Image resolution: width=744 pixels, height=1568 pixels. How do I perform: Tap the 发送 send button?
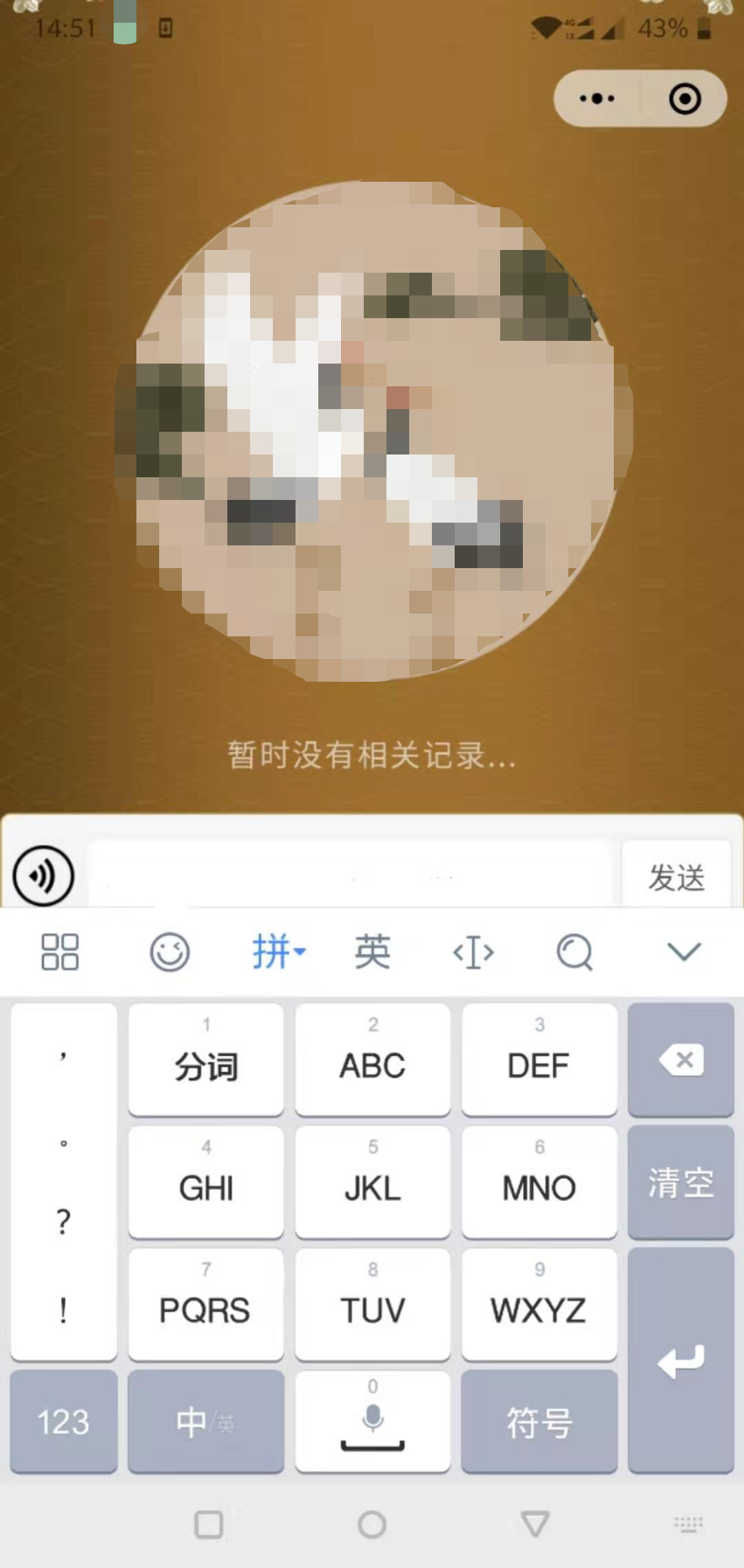tap(676, 877)
